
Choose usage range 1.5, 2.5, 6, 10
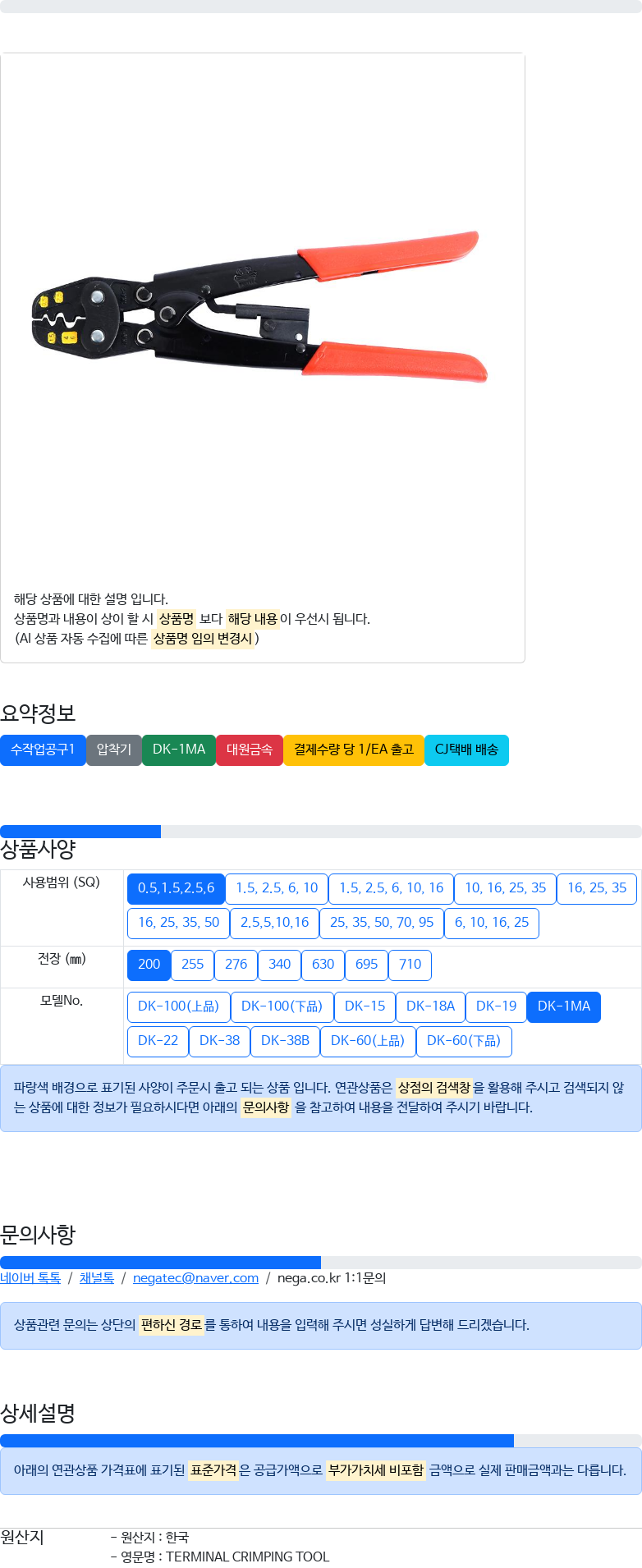click(277, 888)
